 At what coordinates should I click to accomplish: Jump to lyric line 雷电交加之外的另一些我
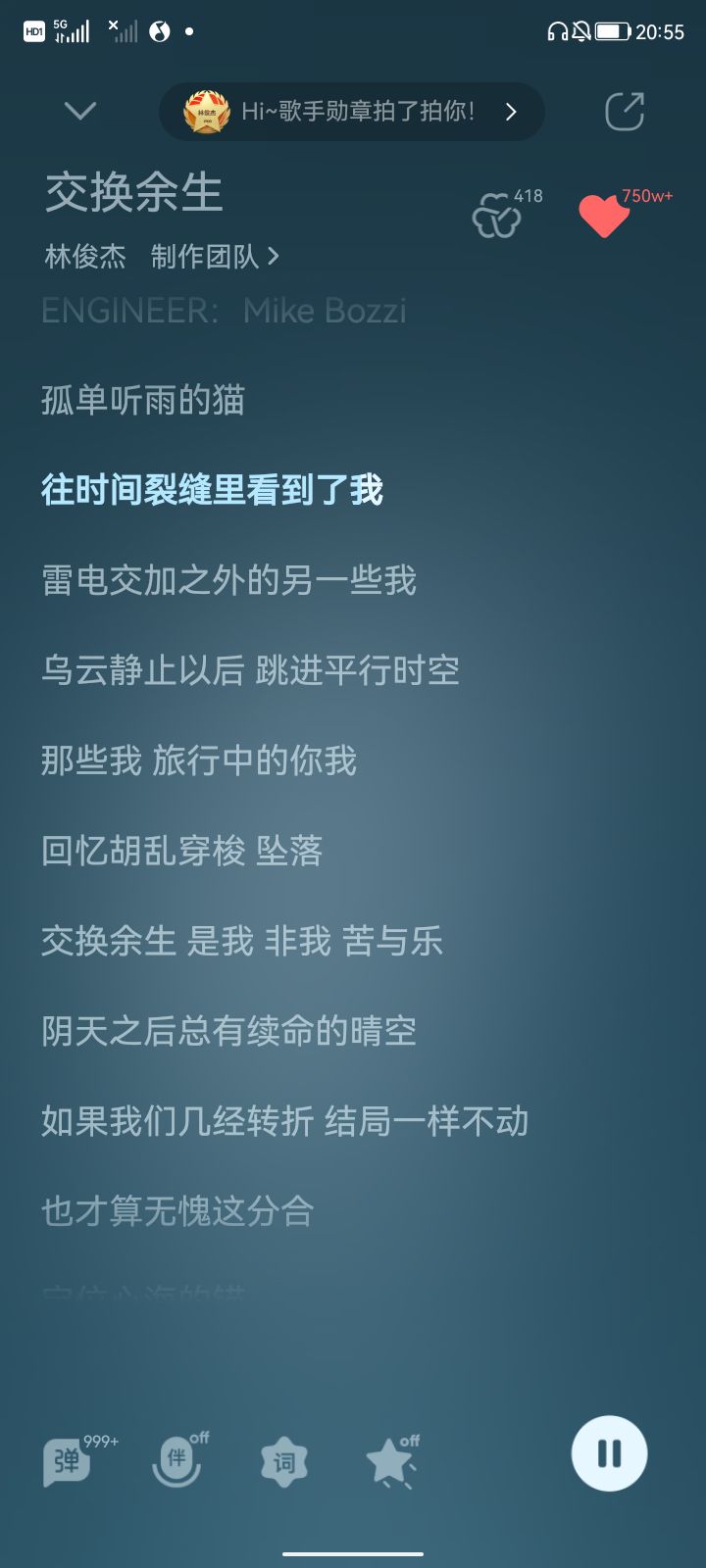(x=228, y=580)
